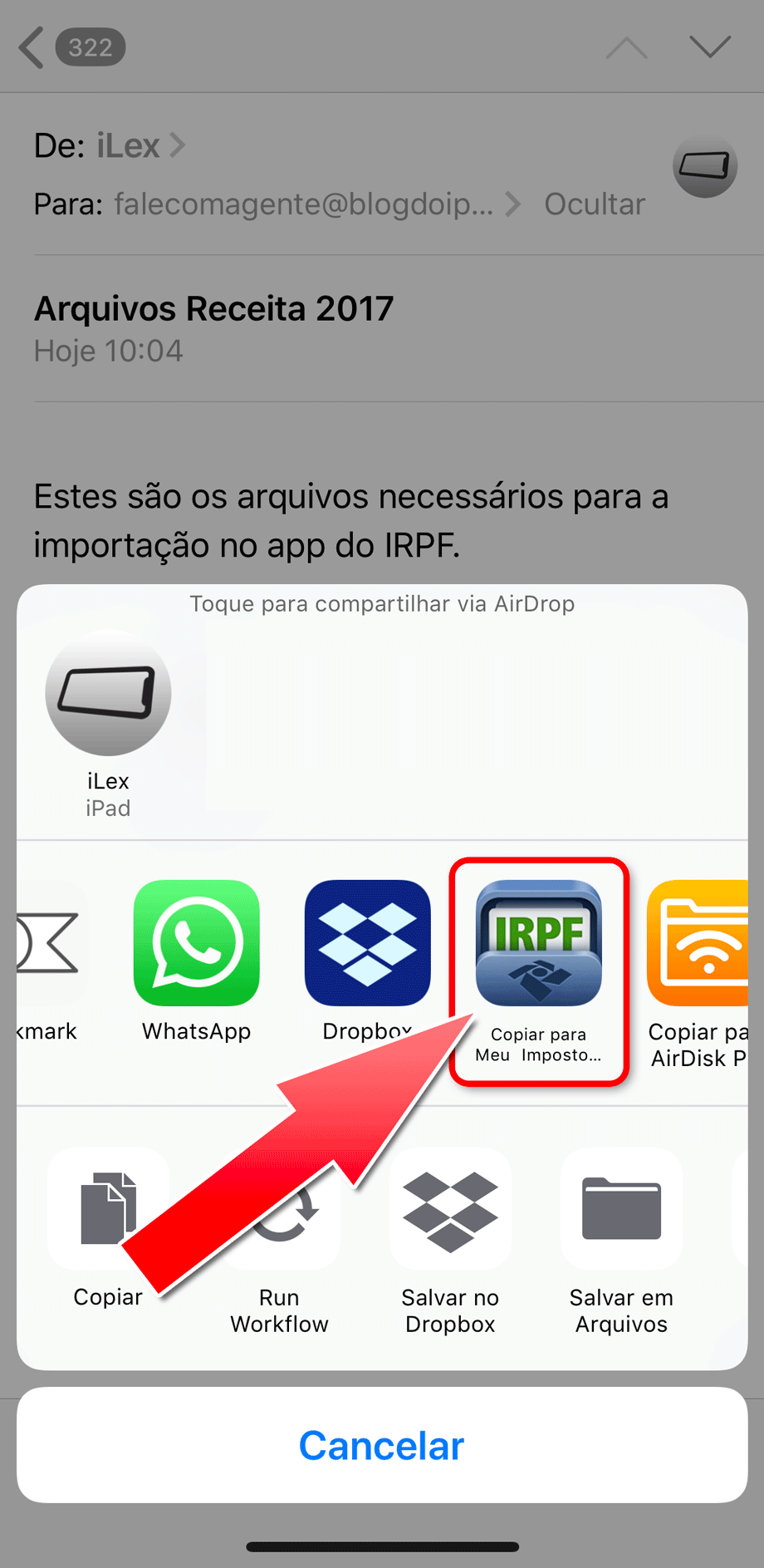Viewport: 764px width, 1568px height.
Task: Tap the Ocultar link in the header
Action: tap(595, 204)
